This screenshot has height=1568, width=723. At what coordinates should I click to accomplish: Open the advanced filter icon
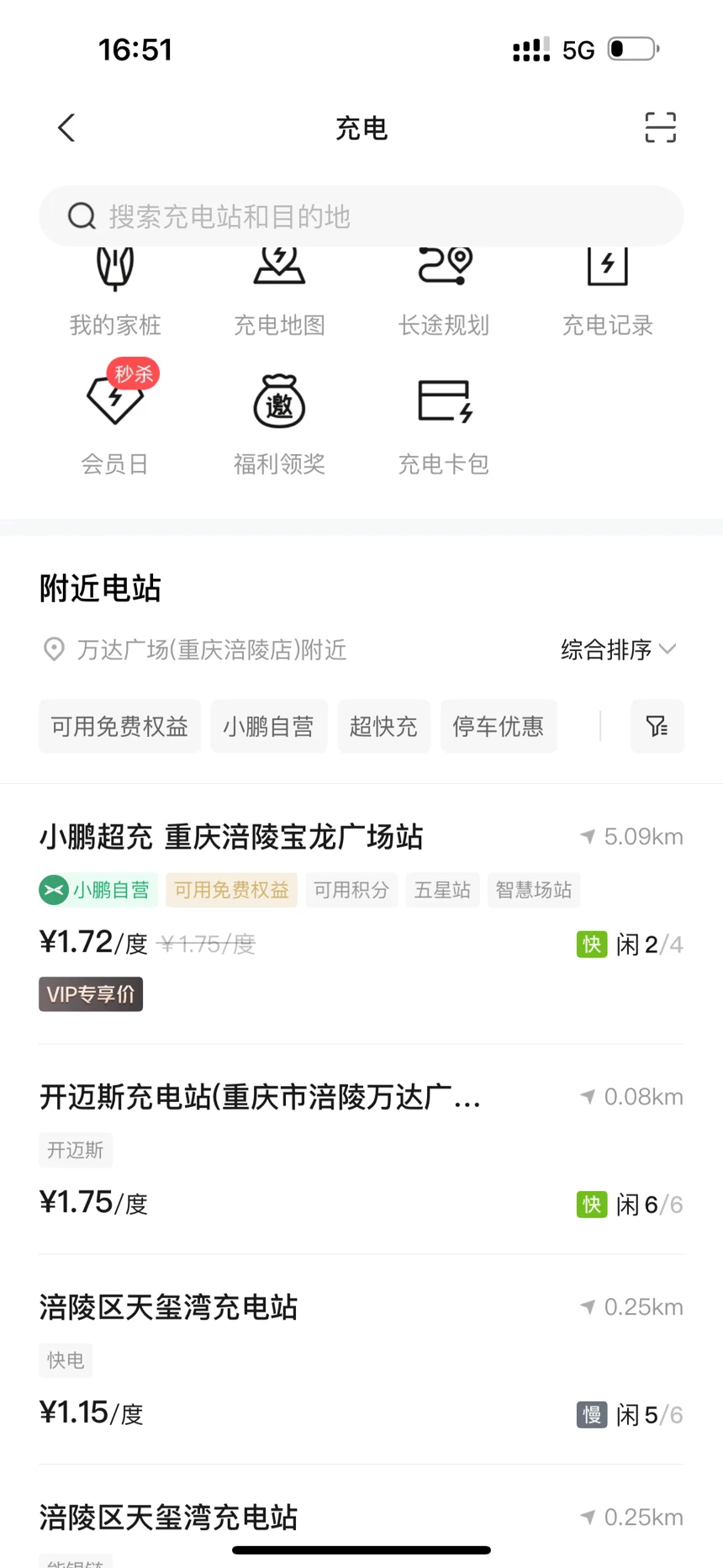click(657, 726)
